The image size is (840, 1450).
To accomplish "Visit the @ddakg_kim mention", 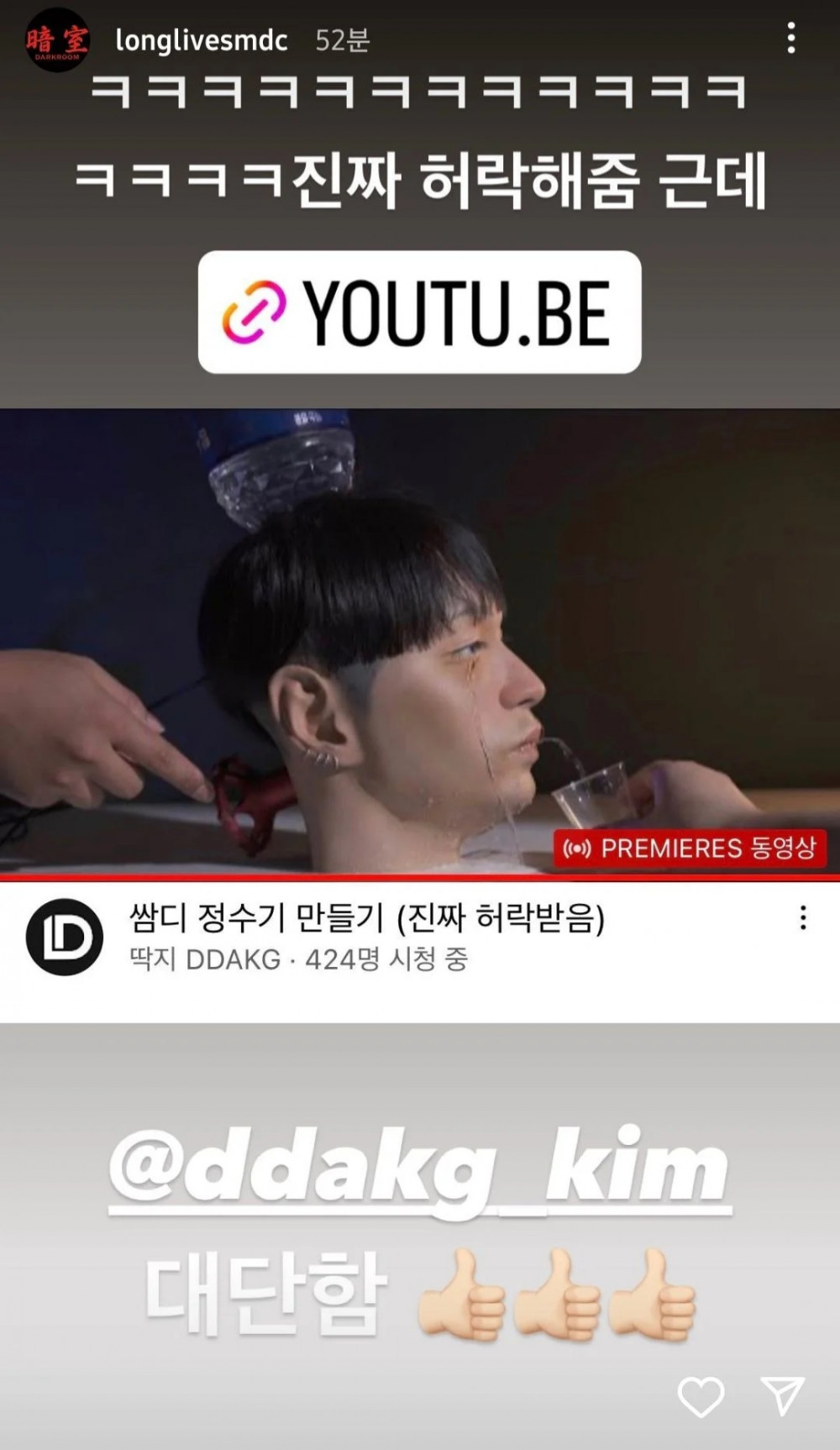I will (419, 1169).
